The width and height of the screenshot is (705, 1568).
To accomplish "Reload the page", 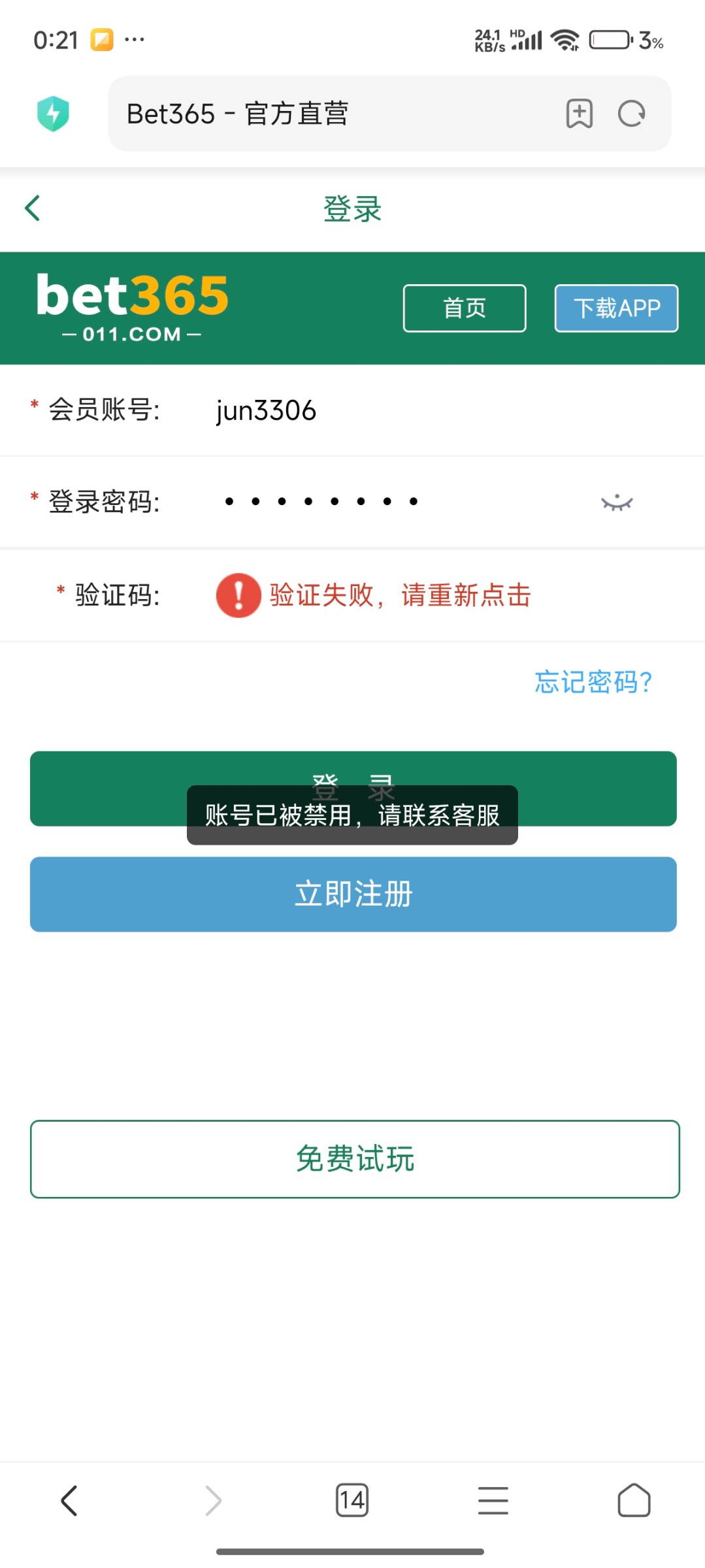I will pyautogui.click(x=631, y=114).
